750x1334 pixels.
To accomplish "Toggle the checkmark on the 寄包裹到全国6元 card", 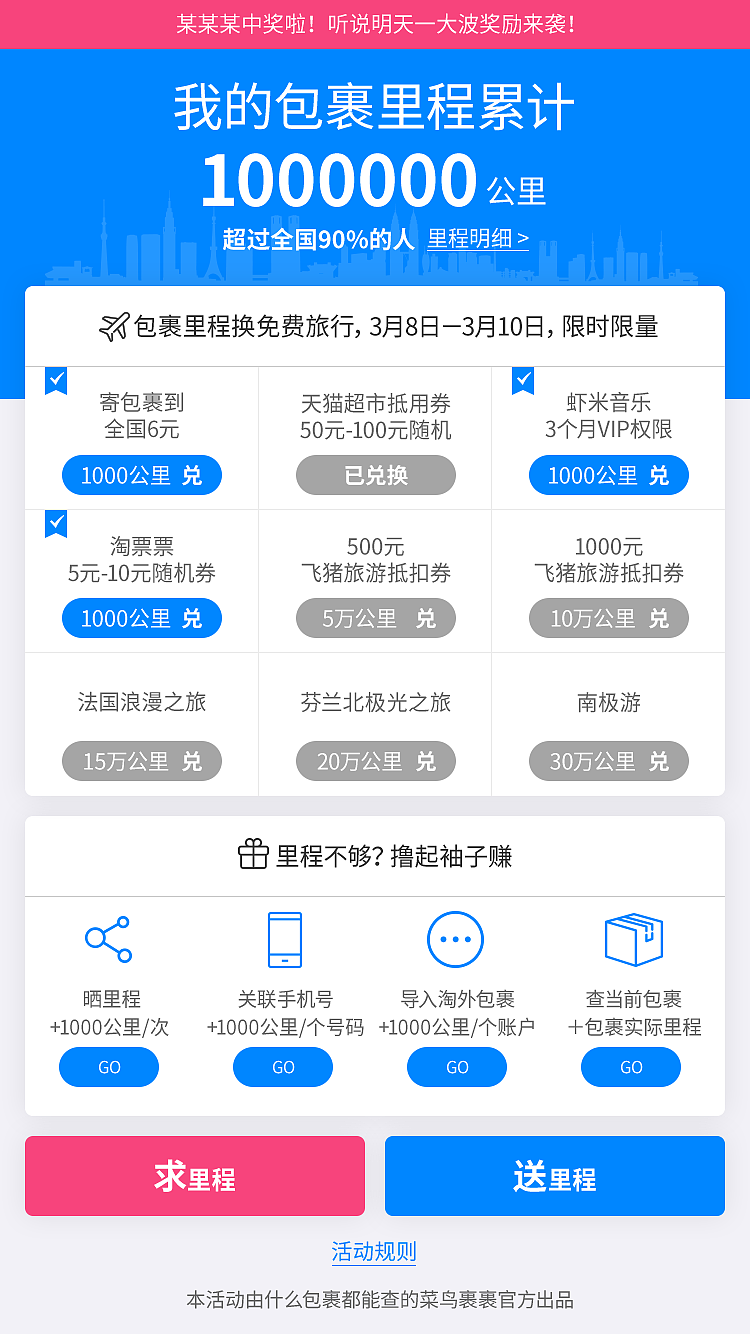I will 56,381.
